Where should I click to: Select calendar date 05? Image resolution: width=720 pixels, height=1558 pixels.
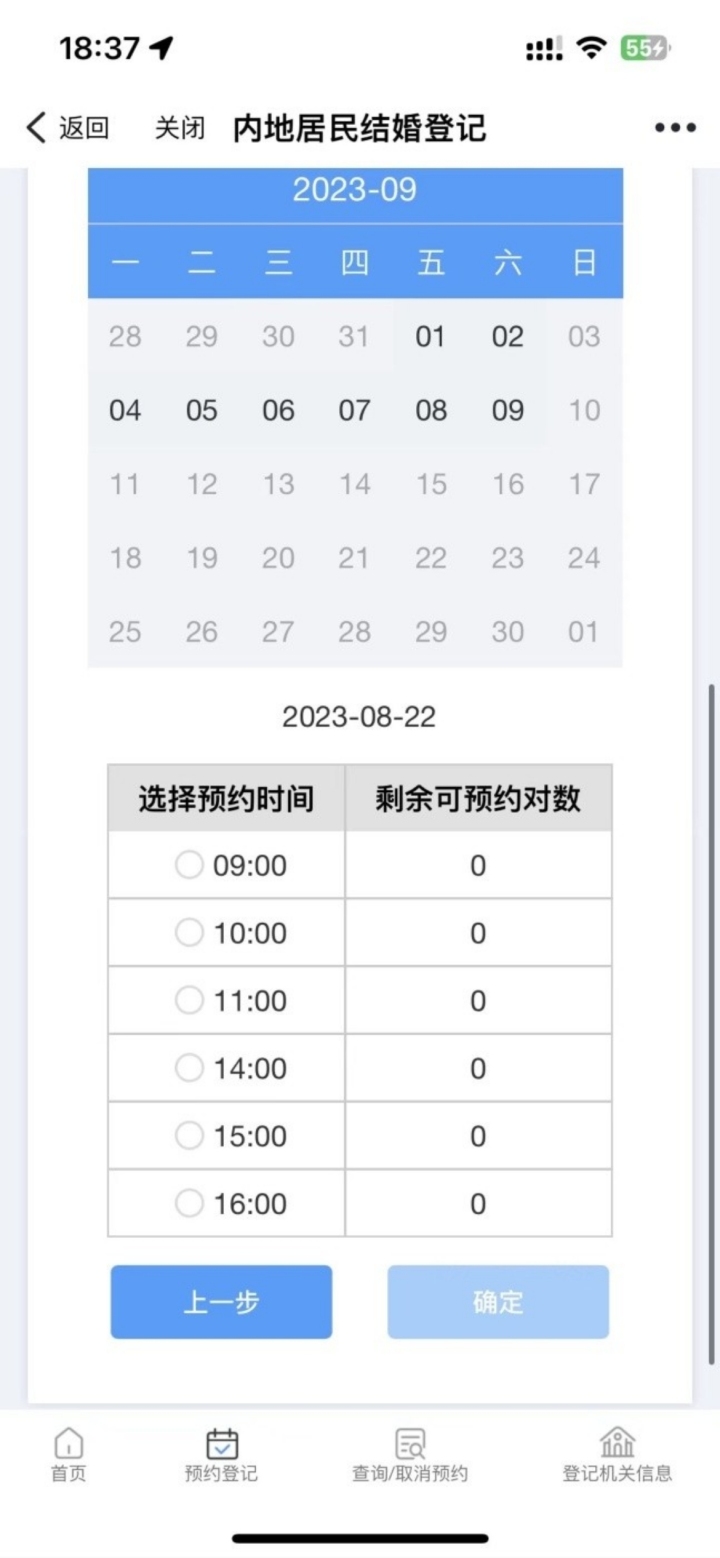pyautogui.click(x=201, y=411)
